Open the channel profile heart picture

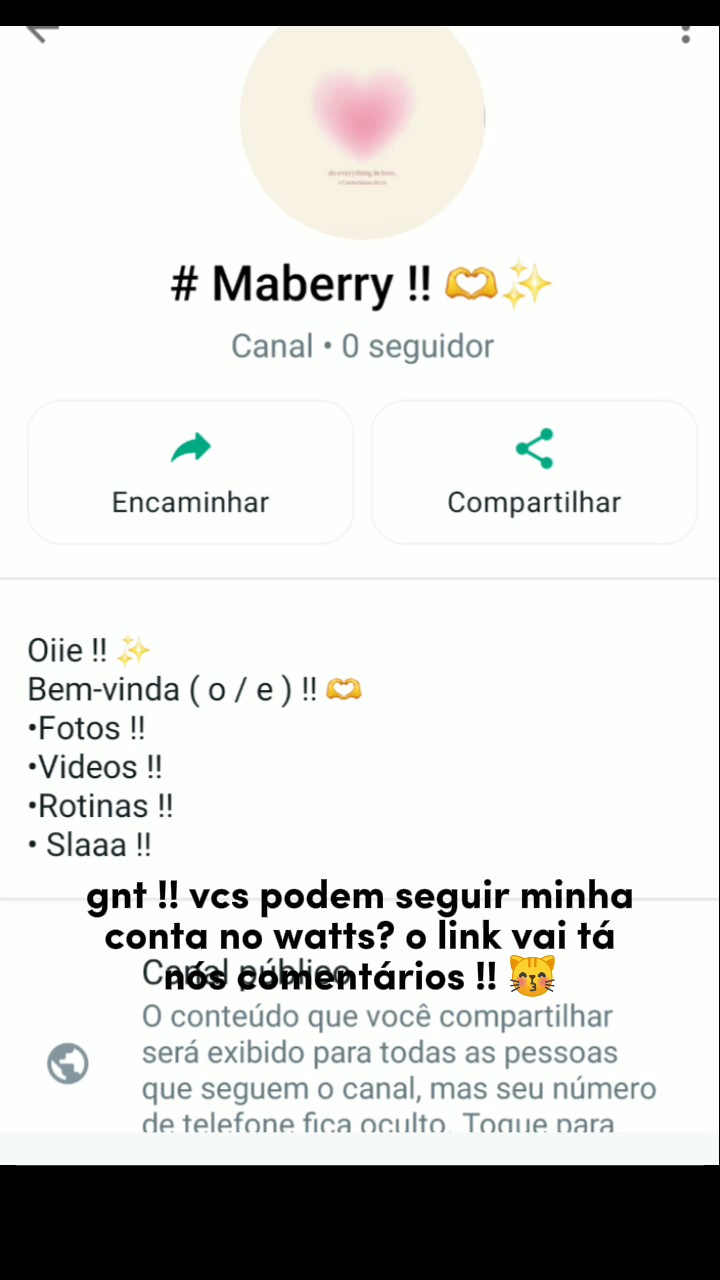[x=361, y=120]
